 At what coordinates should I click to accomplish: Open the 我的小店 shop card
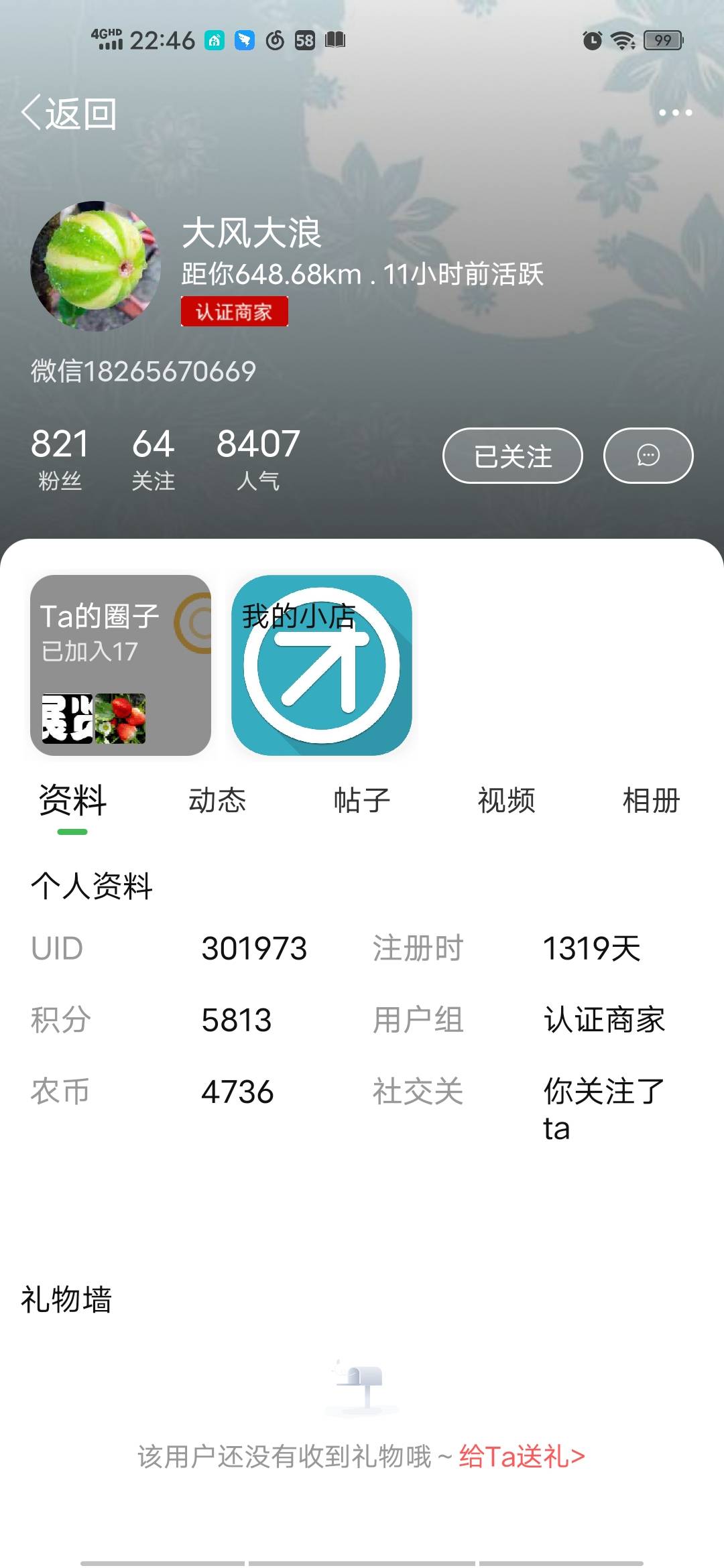[322, 665]
